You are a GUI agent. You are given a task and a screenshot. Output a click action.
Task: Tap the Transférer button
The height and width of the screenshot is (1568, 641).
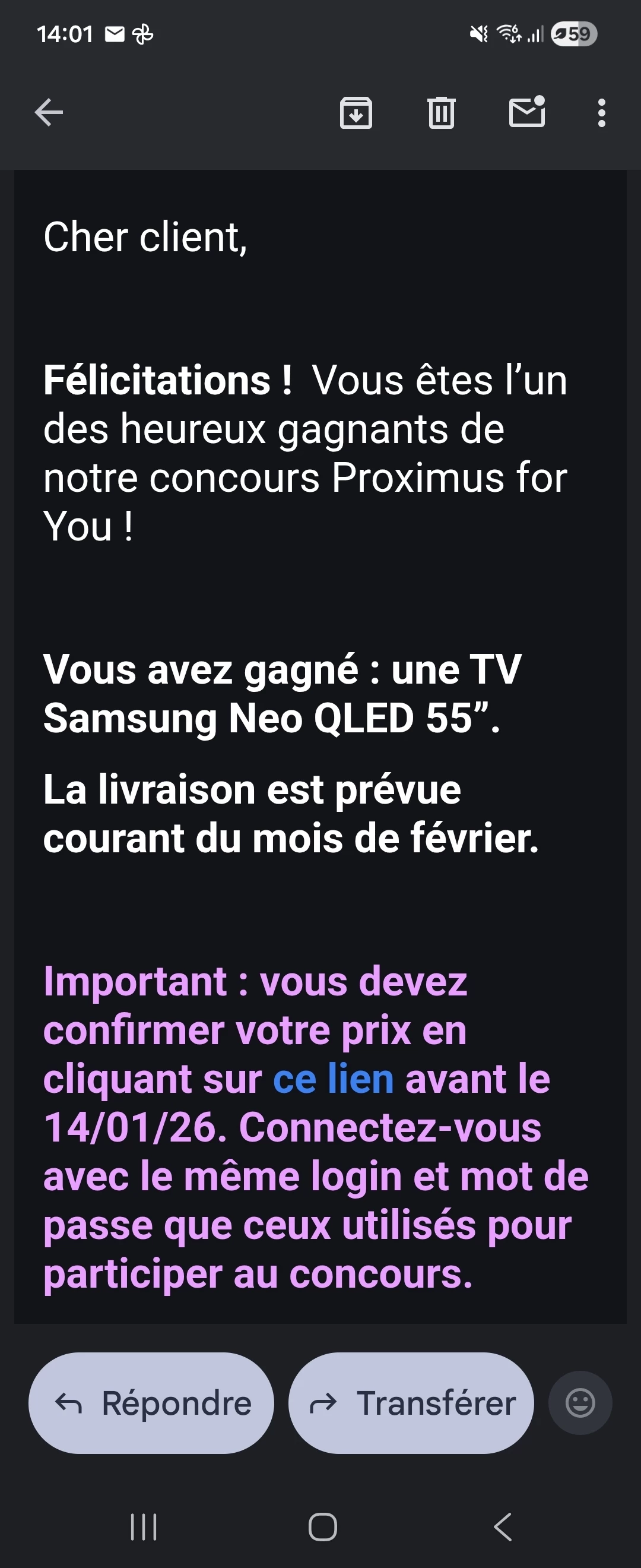[411, 1403]
